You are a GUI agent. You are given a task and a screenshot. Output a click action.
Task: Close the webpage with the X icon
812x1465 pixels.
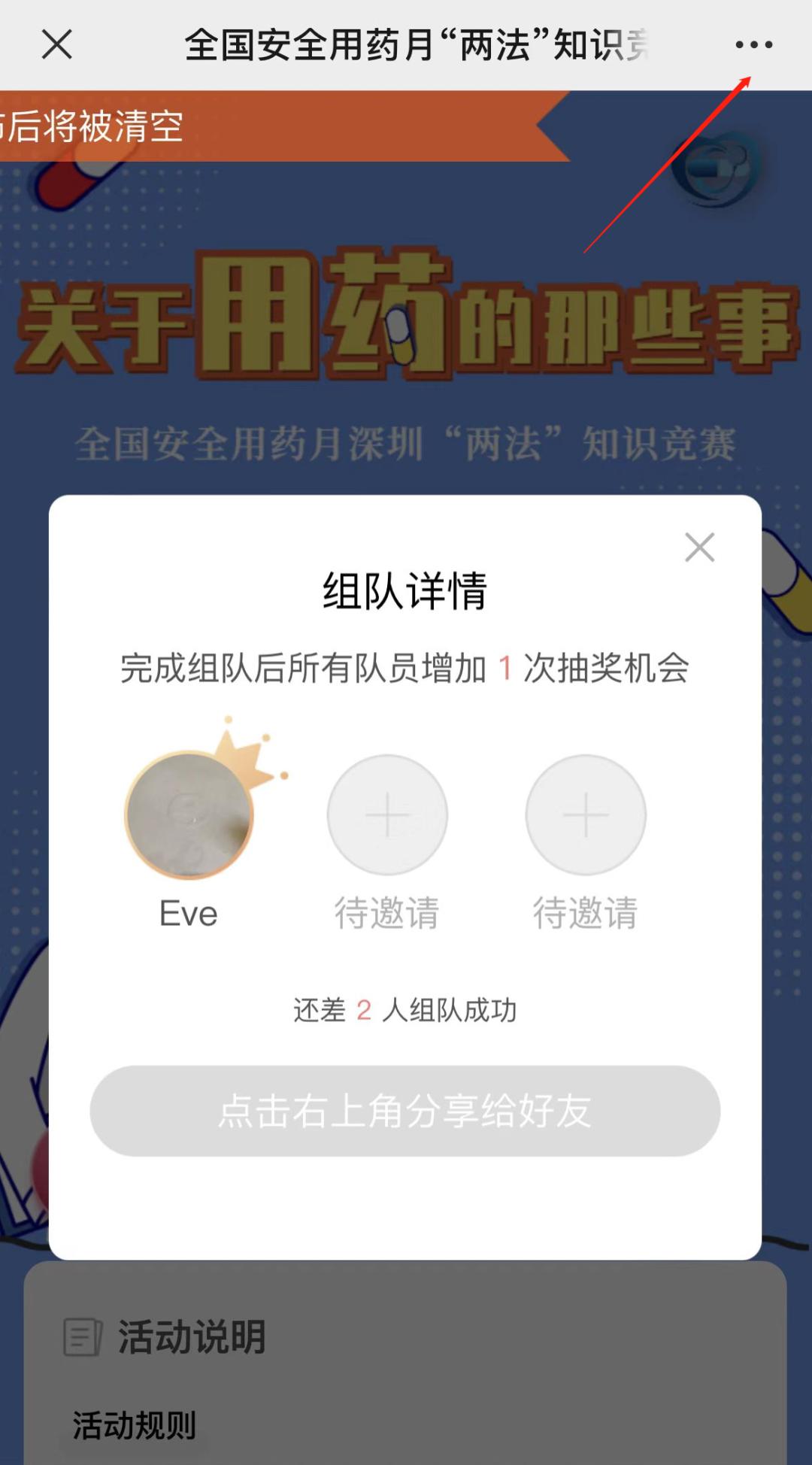(x=57, y=44)
